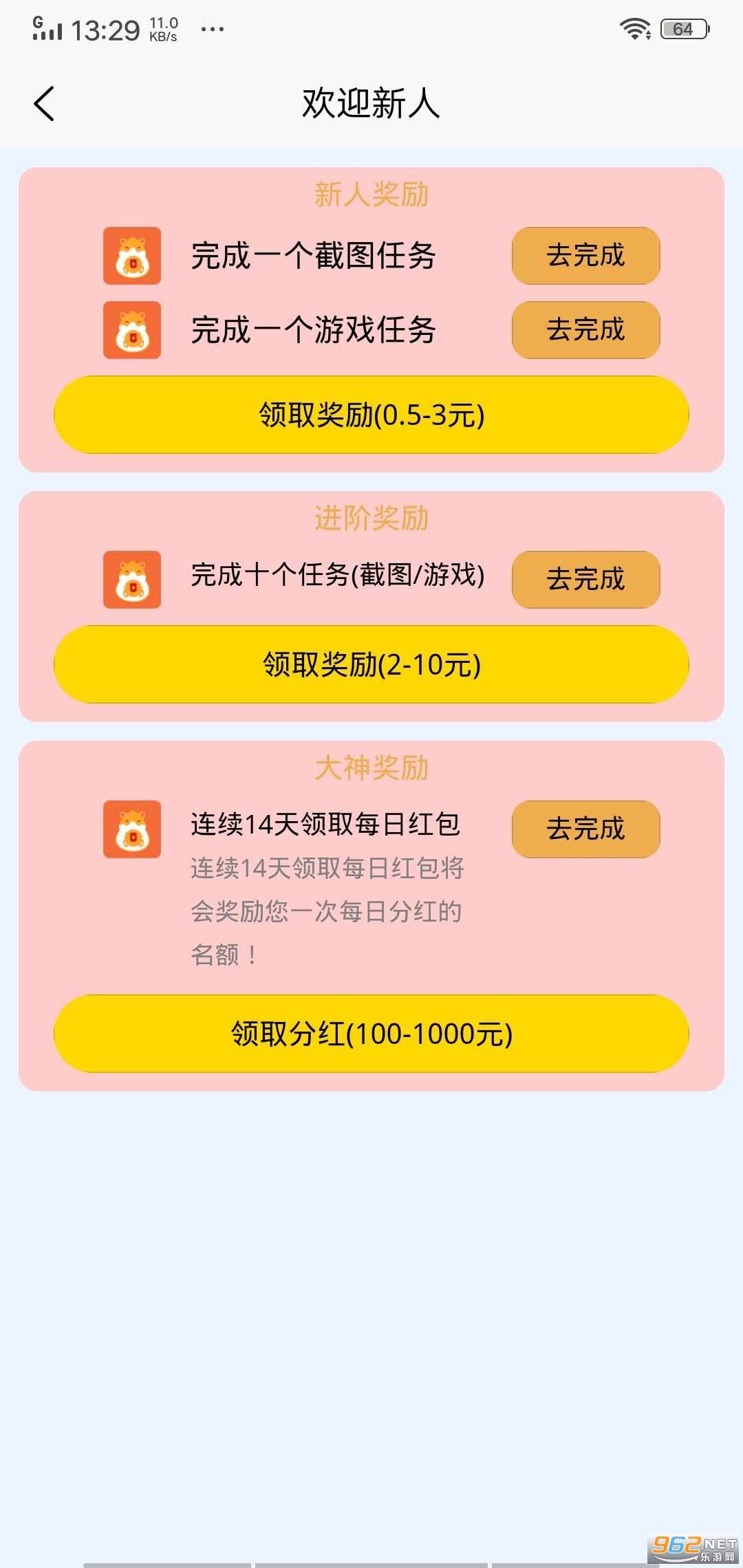Viewport: 743px width, 1568px height.
Task: Select the 新人奖励 section header
Action: click(371, 193)
